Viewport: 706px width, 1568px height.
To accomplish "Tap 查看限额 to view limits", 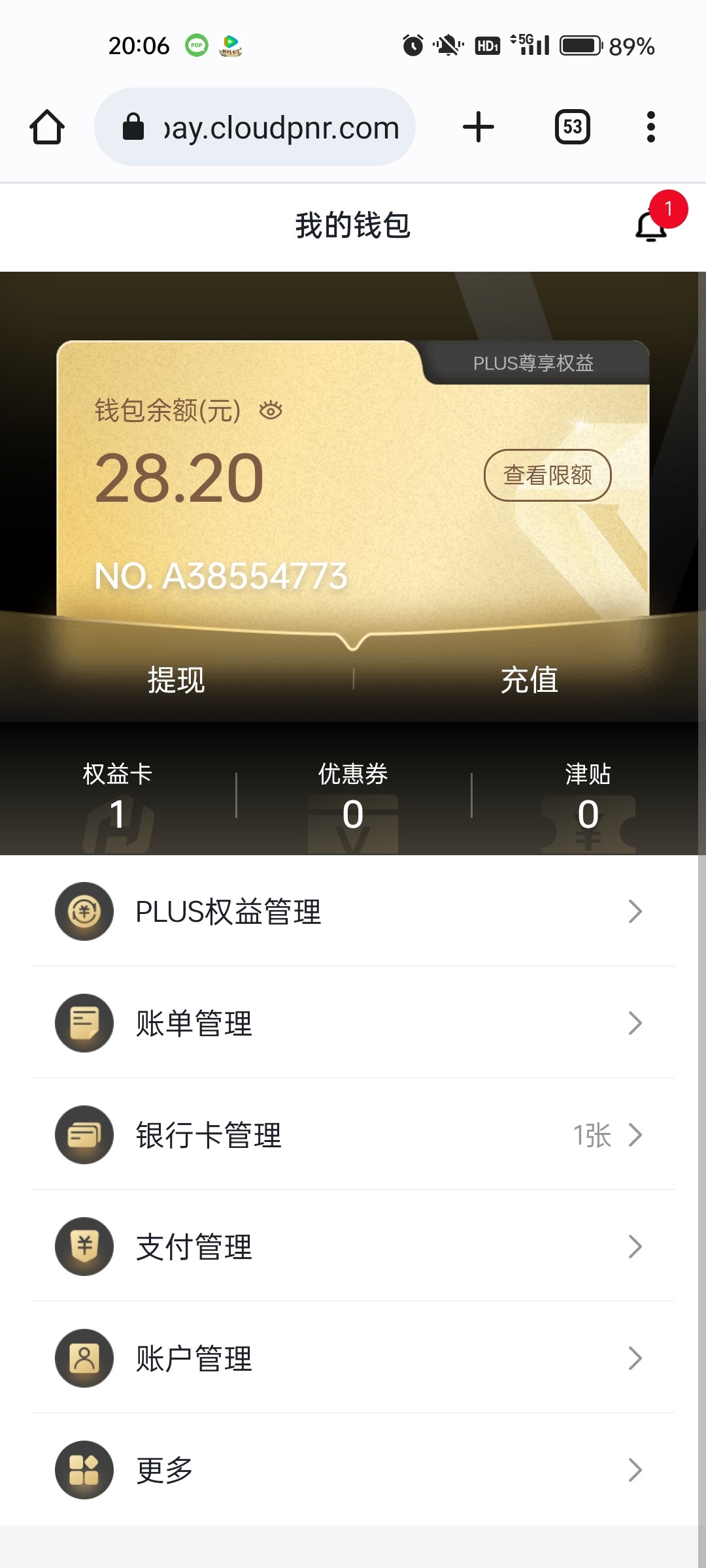I will pos(547,475).
